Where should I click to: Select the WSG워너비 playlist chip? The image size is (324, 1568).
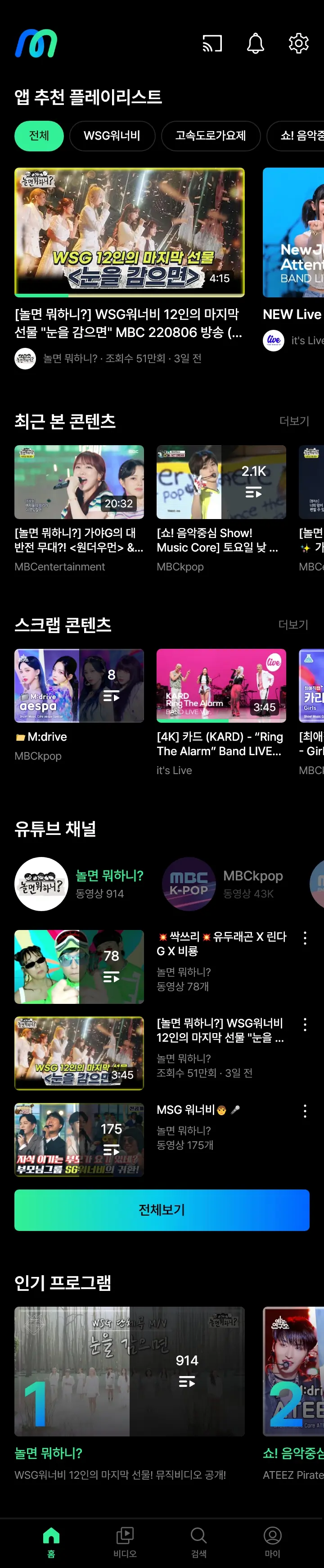point(112,136)
